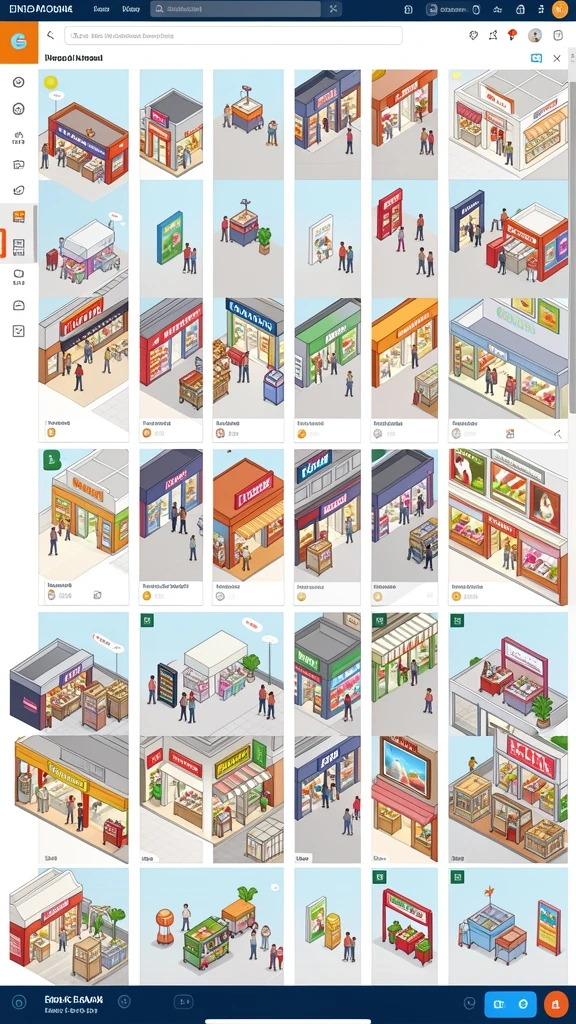Open the first thumbnail with the sun icon
Viewport: 576px width, 1024px height.
pyautogui.click(x=84, y=125)
